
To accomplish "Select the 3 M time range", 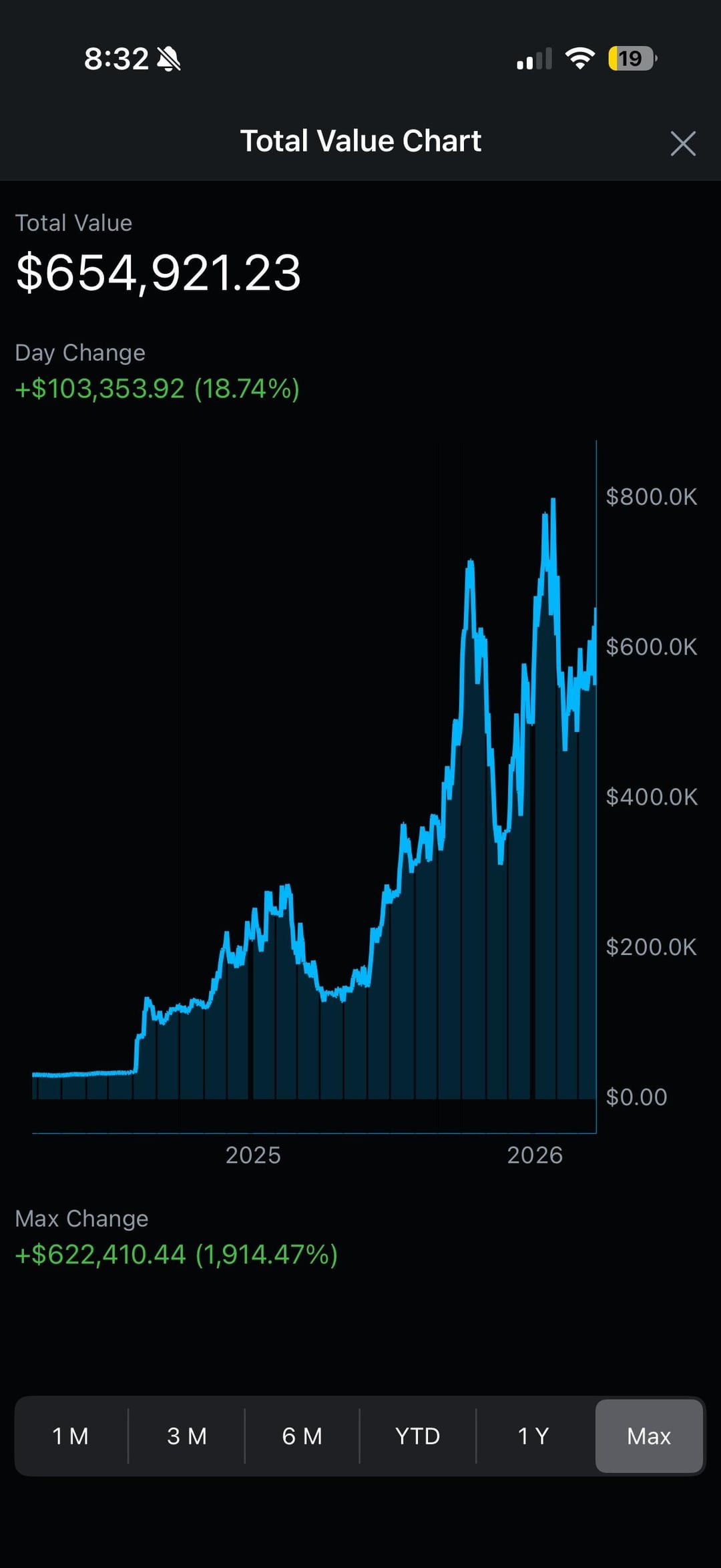I will (x=187, y=1436).
